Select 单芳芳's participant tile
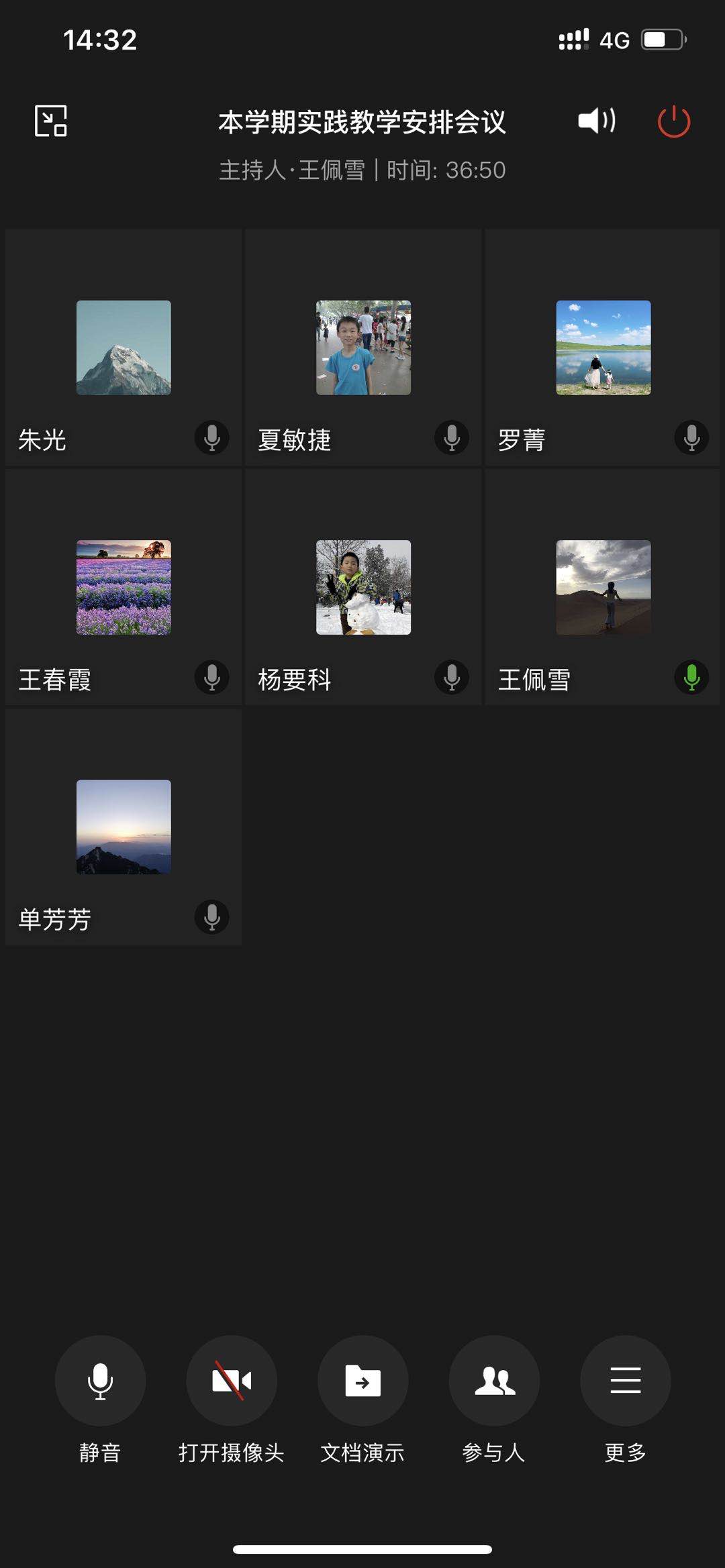 [x=124, y=827]
